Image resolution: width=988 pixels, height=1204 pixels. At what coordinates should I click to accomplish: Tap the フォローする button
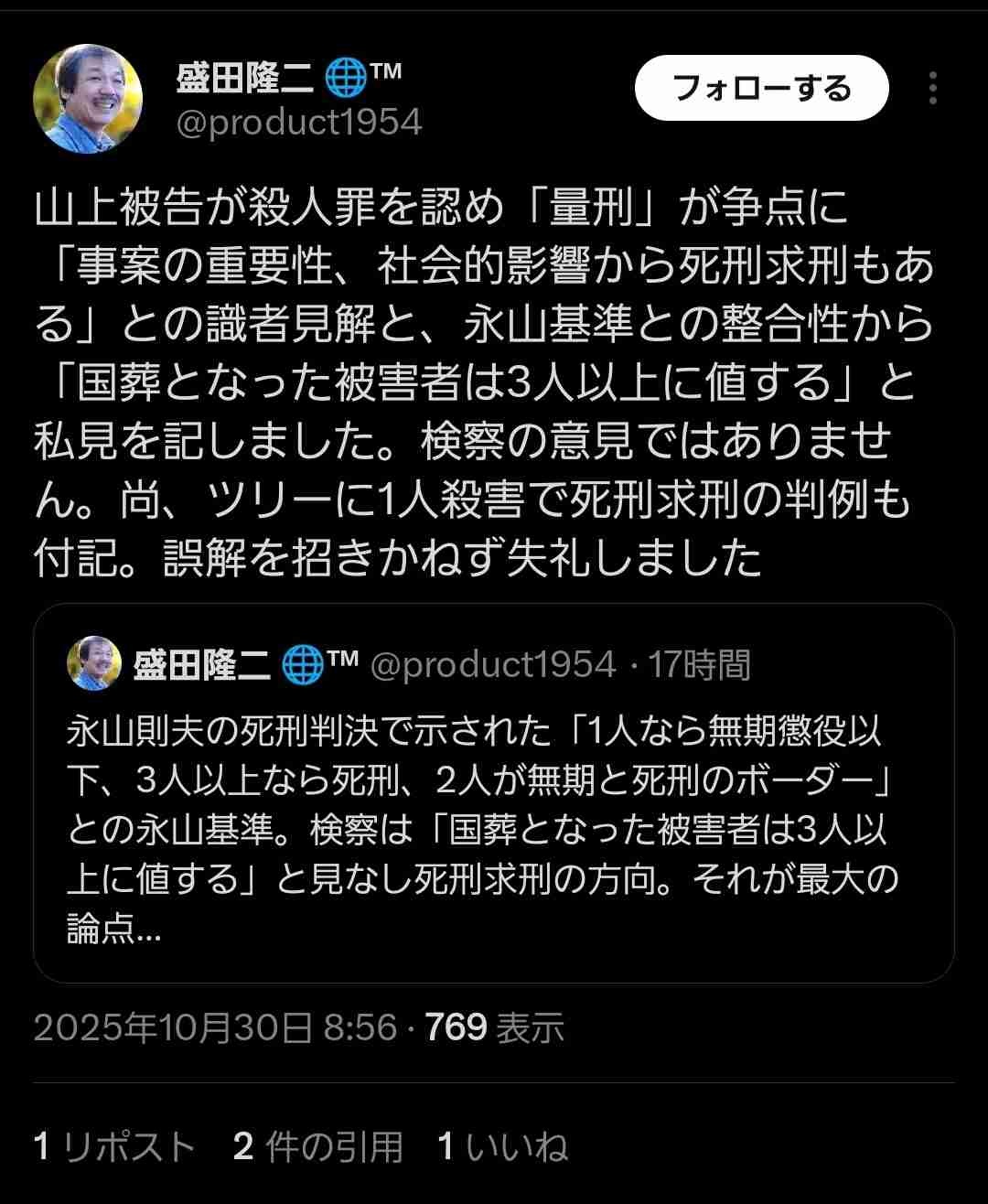761,89
